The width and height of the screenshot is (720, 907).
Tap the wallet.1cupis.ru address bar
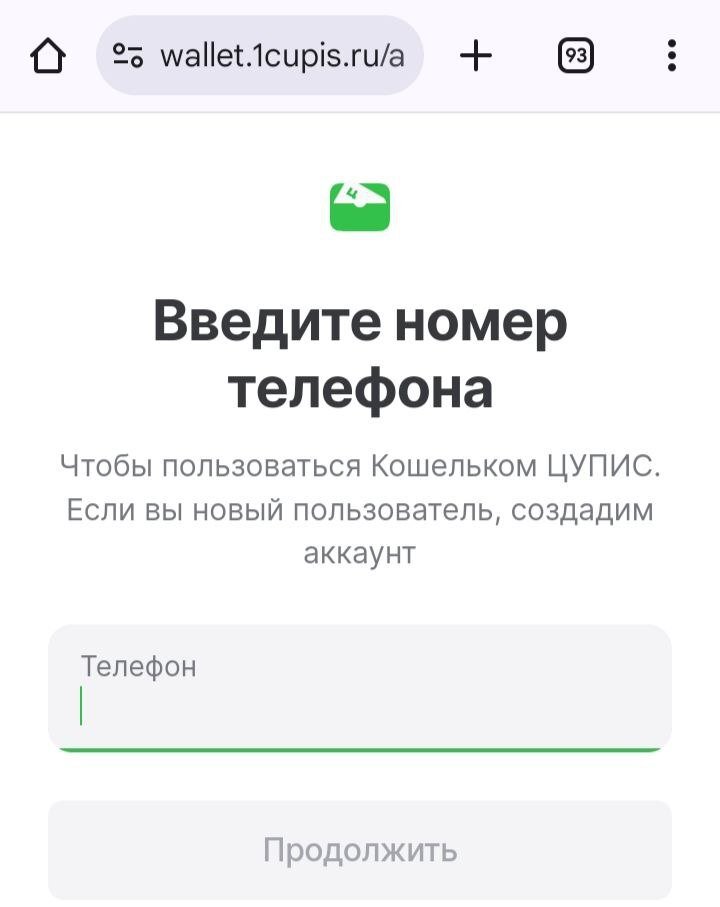[282, 56]
